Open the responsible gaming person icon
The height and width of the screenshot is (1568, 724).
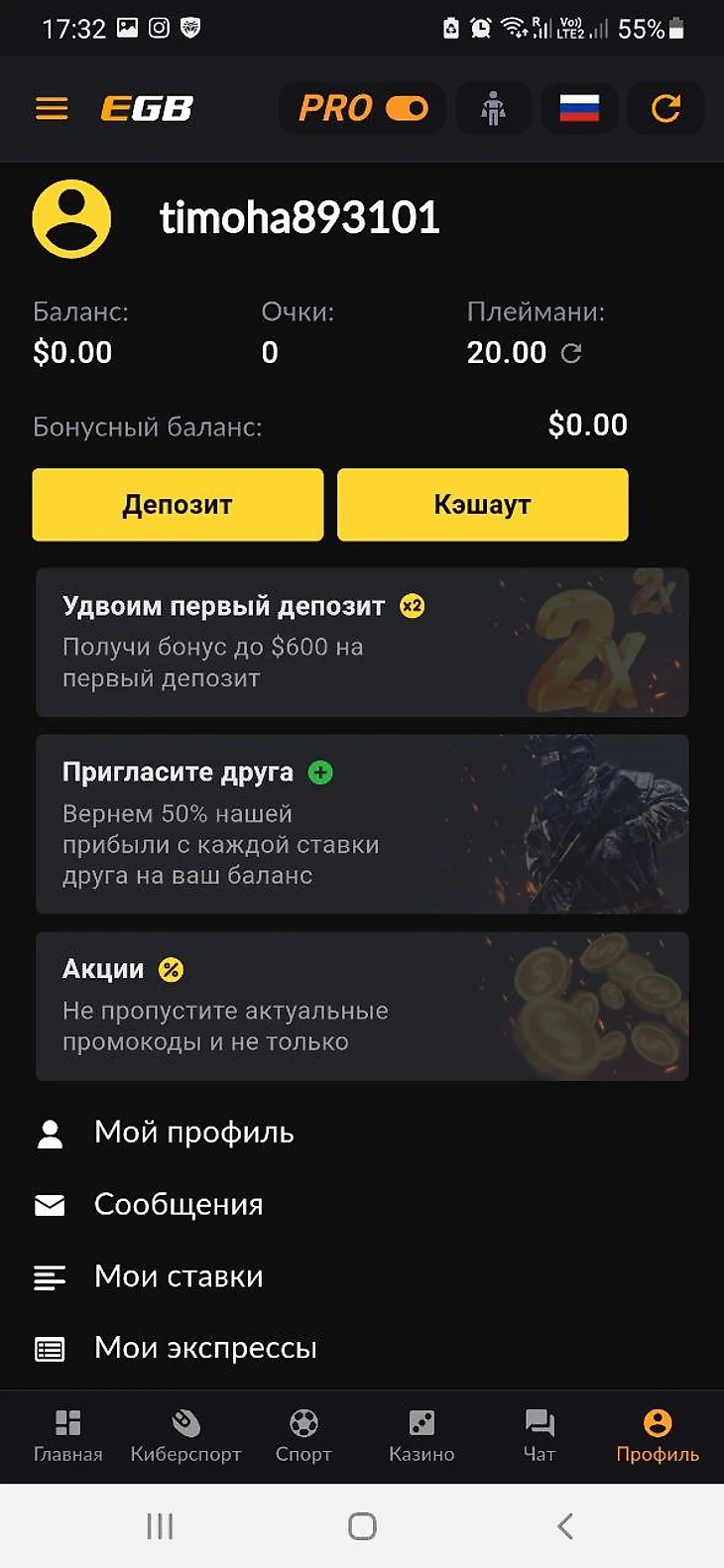pos(493,108)
